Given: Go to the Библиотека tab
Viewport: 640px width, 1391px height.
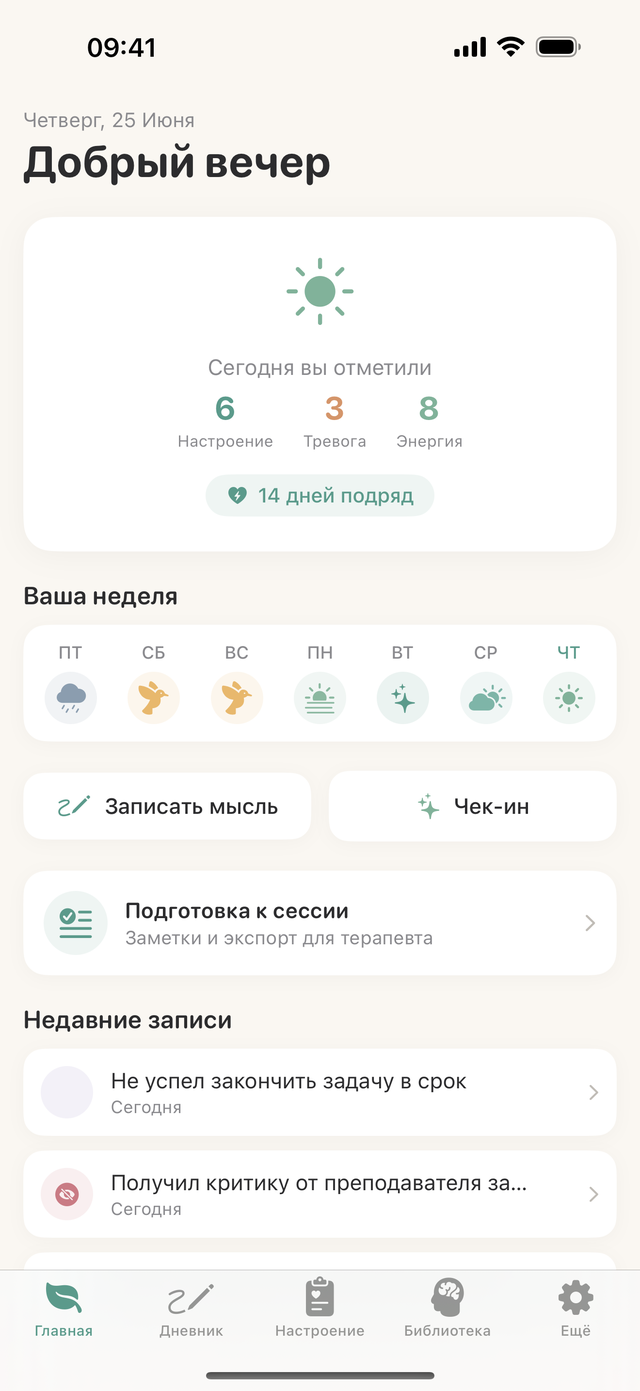Looking at the screenshot, I should pyautogui.click(x=447, y=1310).
